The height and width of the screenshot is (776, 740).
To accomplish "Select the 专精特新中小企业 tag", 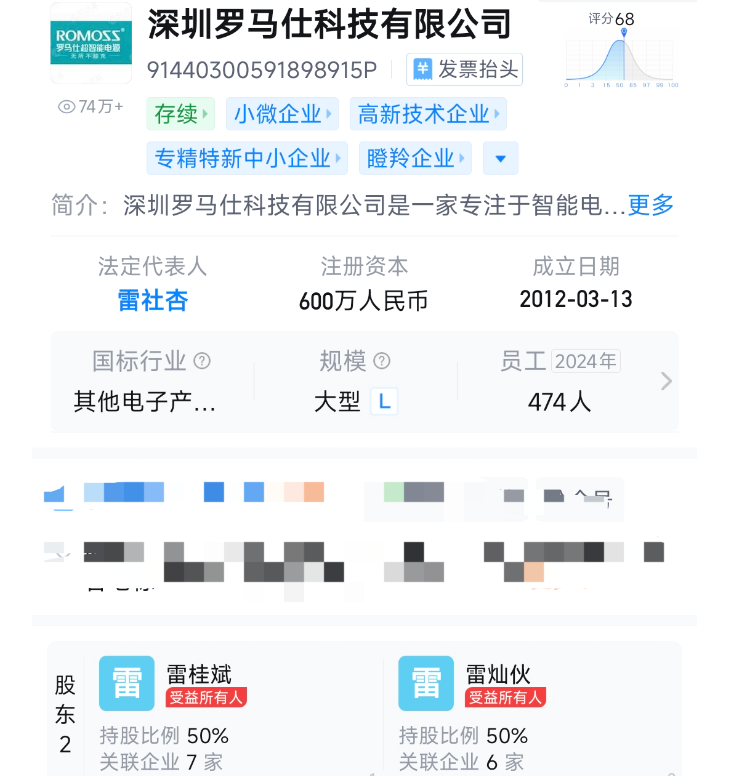I will click(x=247, y=158).
